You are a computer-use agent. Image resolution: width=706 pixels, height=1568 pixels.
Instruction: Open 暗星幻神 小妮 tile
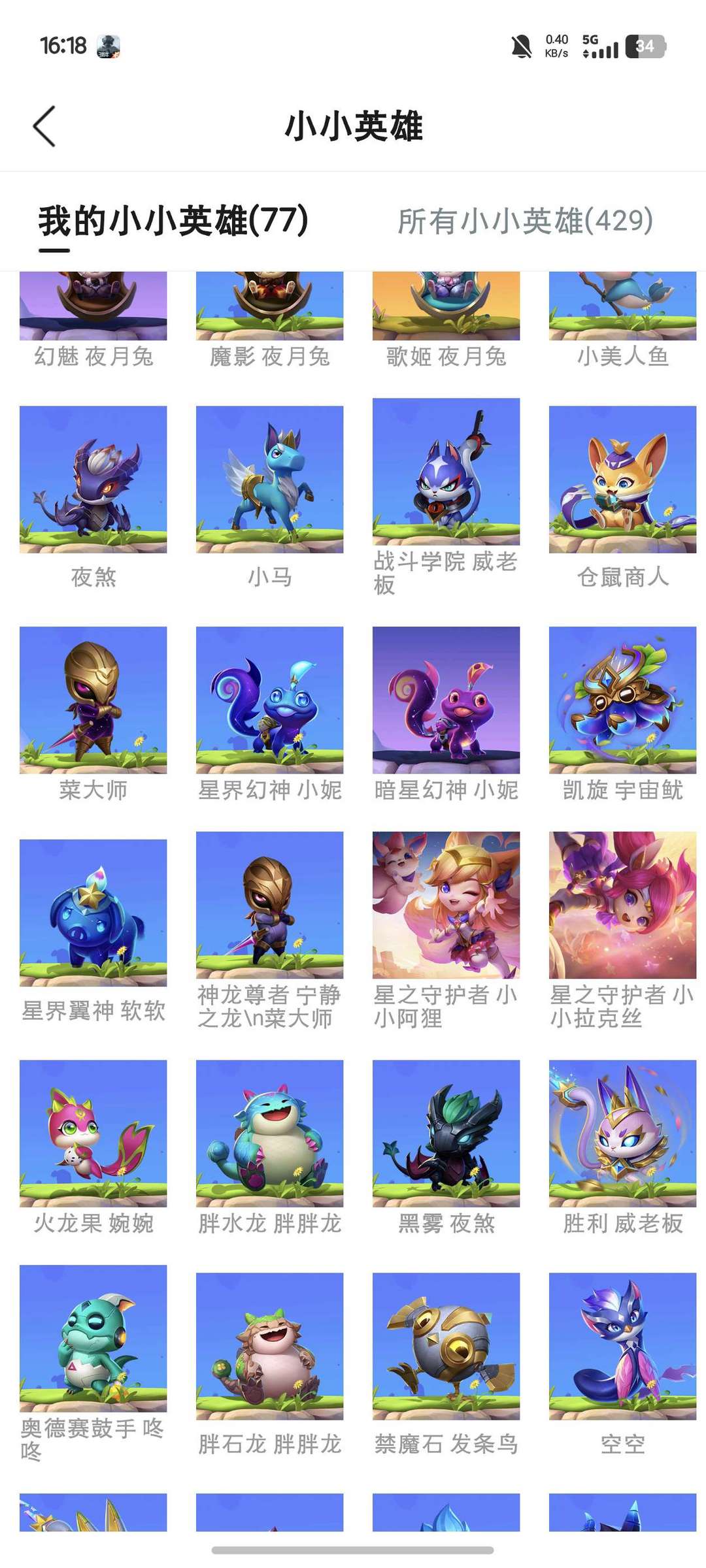coord(446,700)
